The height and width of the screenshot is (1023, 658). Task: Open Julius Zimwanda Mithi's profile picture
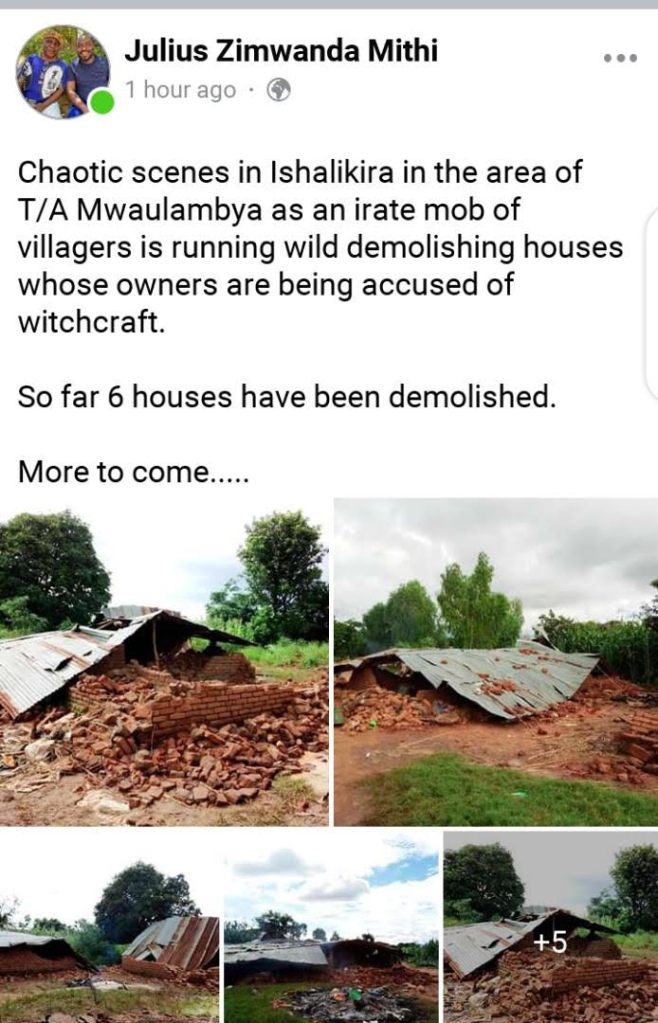coord(62,72)
